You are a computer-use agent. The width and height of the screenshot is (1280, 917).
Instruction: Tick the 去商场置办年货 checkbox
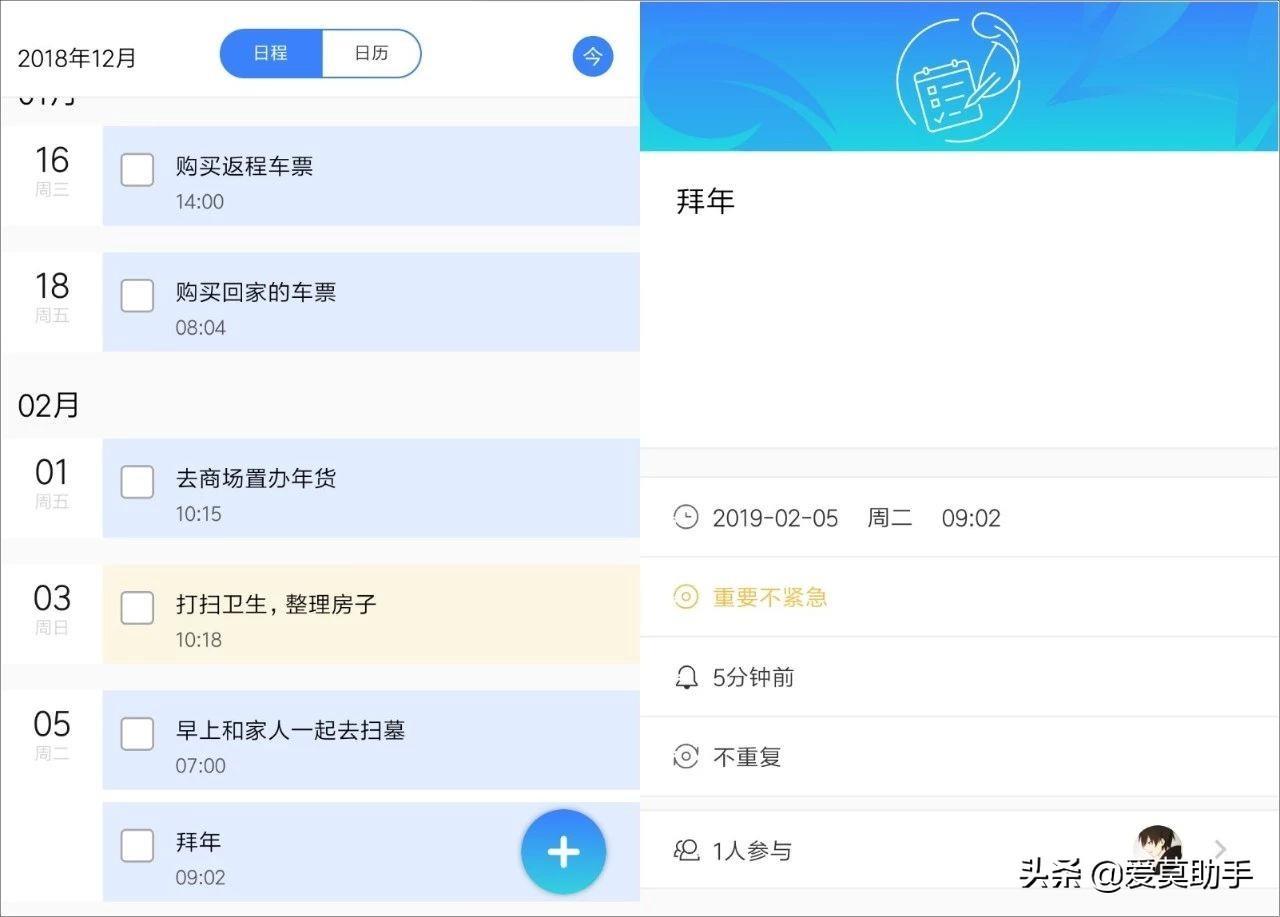[x=137, y=482]
